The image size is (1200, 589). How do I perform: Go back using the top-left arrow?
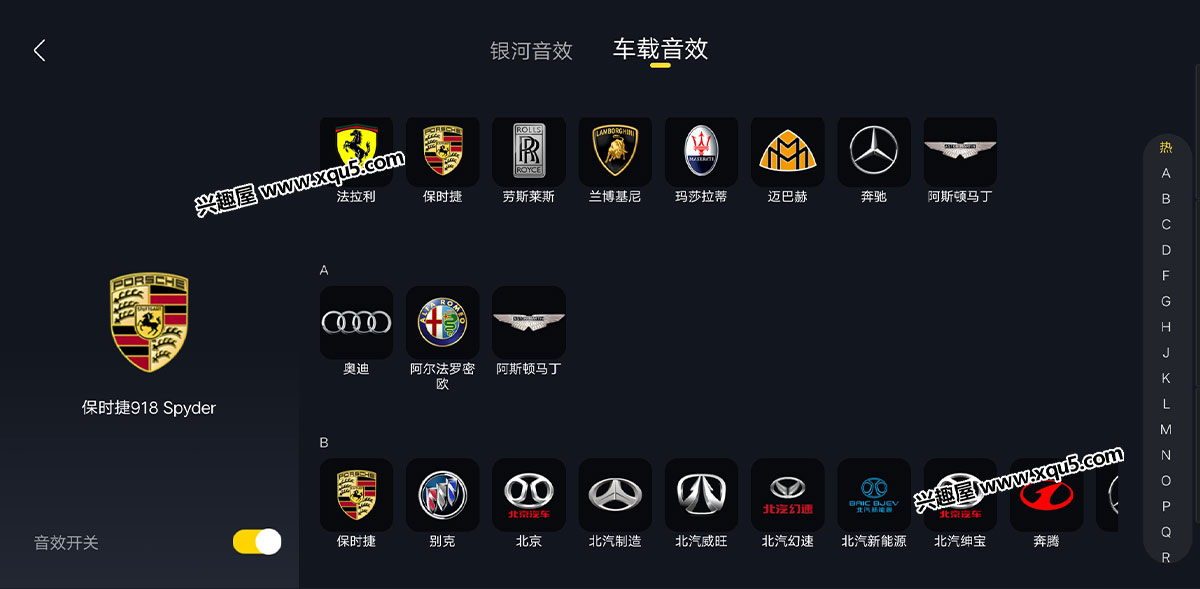pyautogui.click(x=40, y=50)
